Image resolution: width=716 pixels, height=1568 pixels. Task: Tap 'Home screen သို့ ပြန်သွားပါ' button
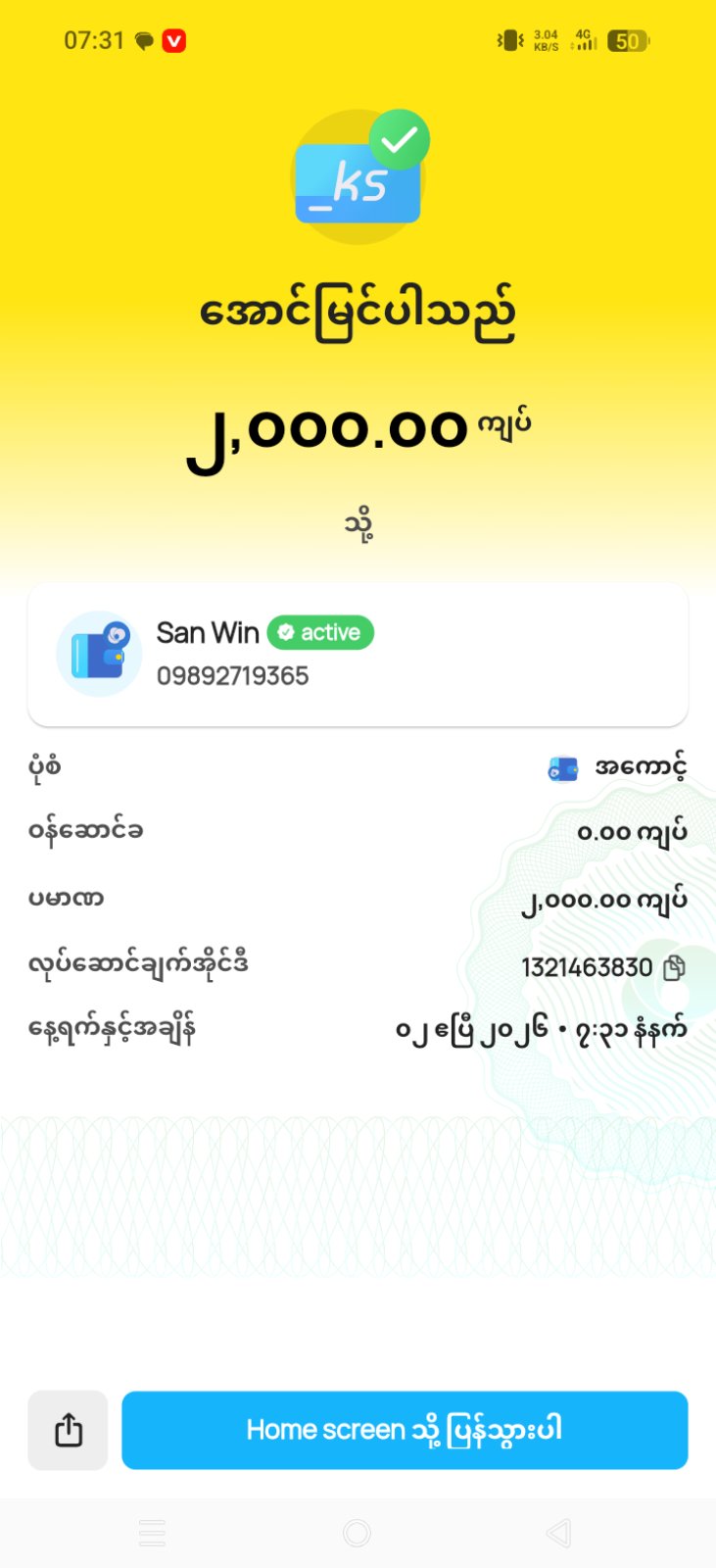(405, 1430)
